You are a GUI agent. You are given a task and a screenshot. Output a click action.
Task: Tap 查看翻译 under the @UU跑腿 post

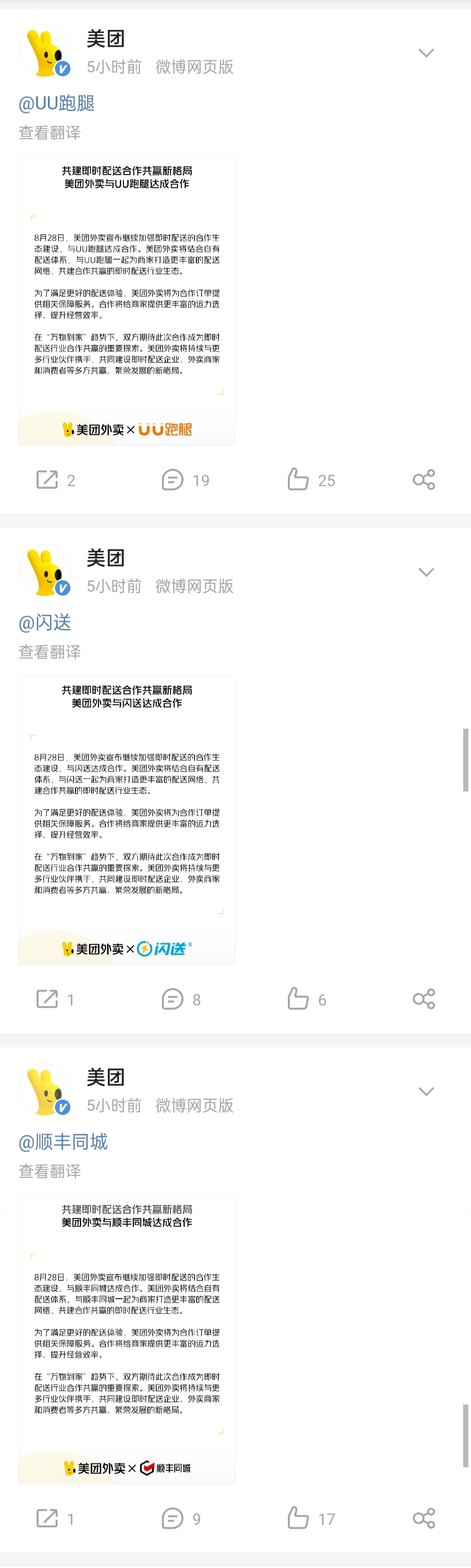[49, 133]
